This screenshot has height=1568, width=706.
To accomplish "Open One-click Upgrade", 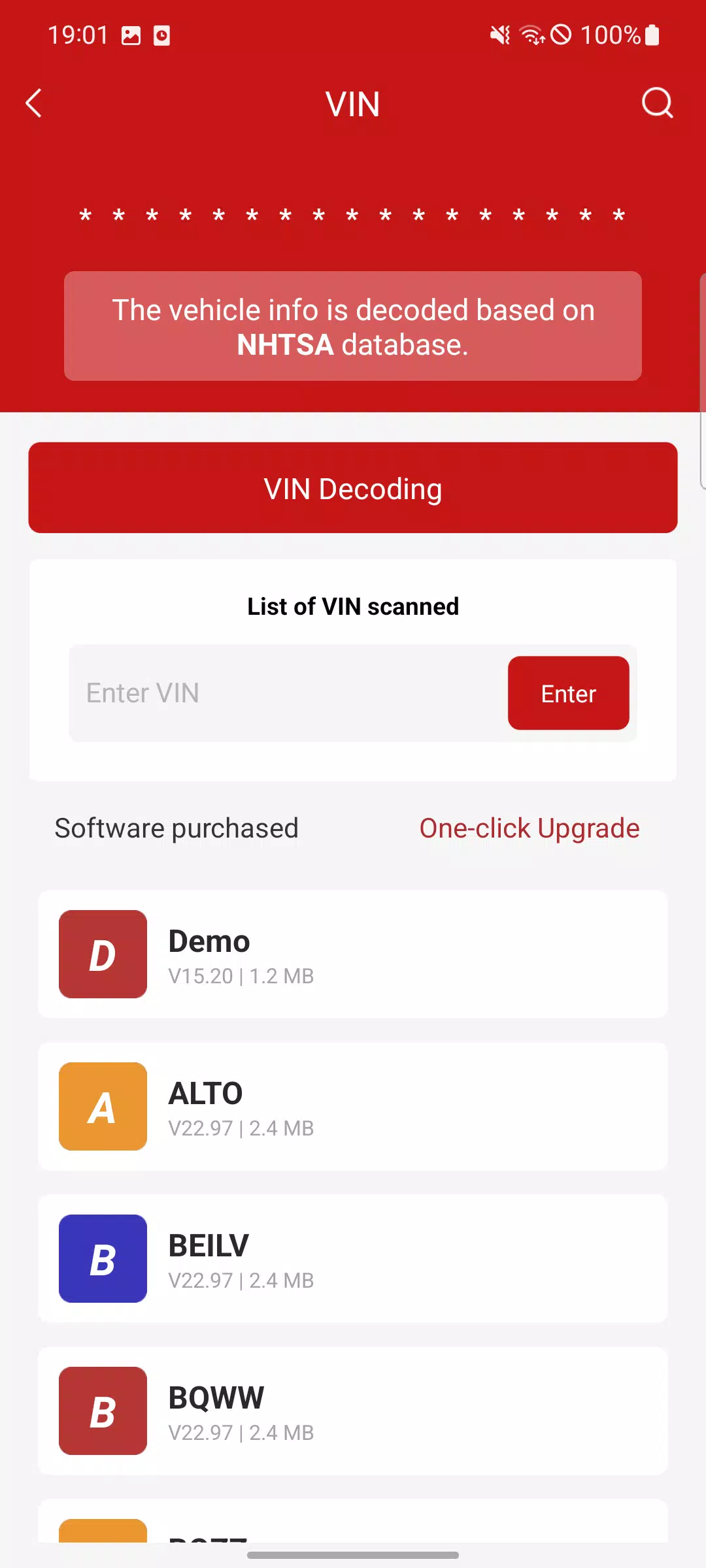I will point(529,828).
